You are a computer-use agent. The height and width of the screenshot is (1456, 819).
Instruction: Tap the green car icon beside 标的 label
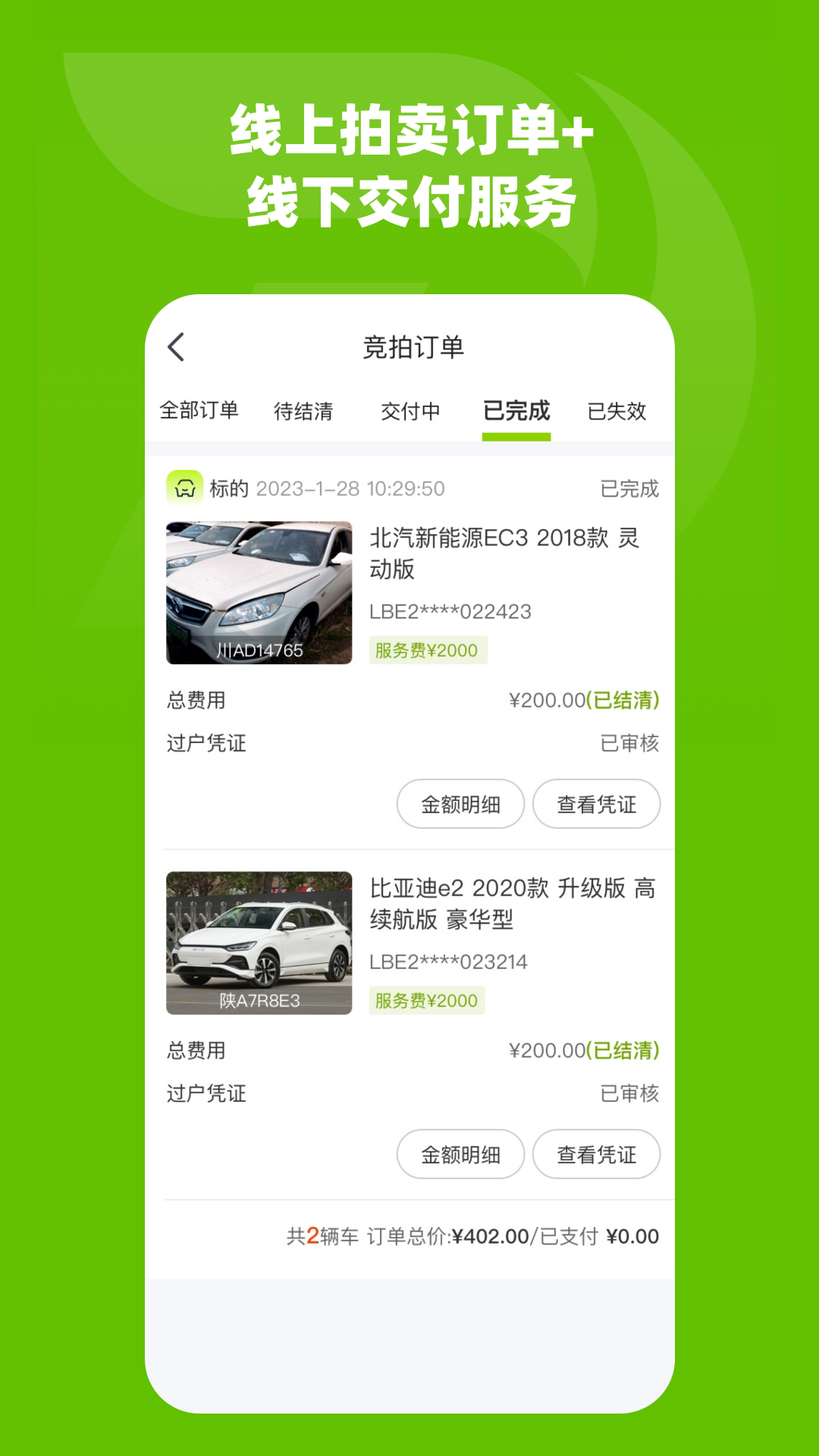tap(184, 489)
